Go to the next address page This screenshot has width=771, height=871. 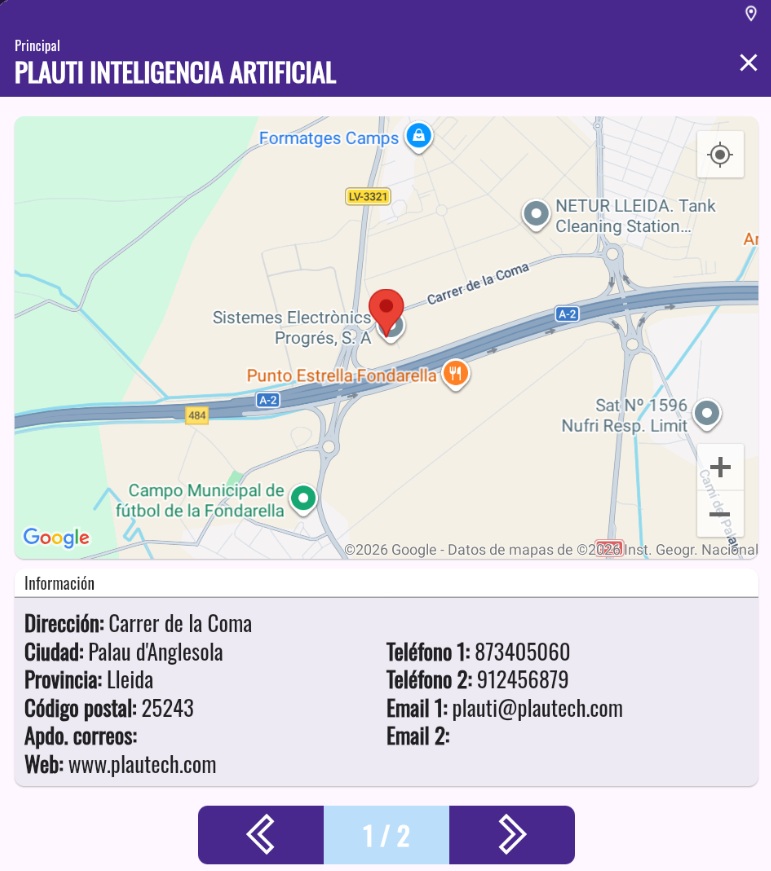512,835
